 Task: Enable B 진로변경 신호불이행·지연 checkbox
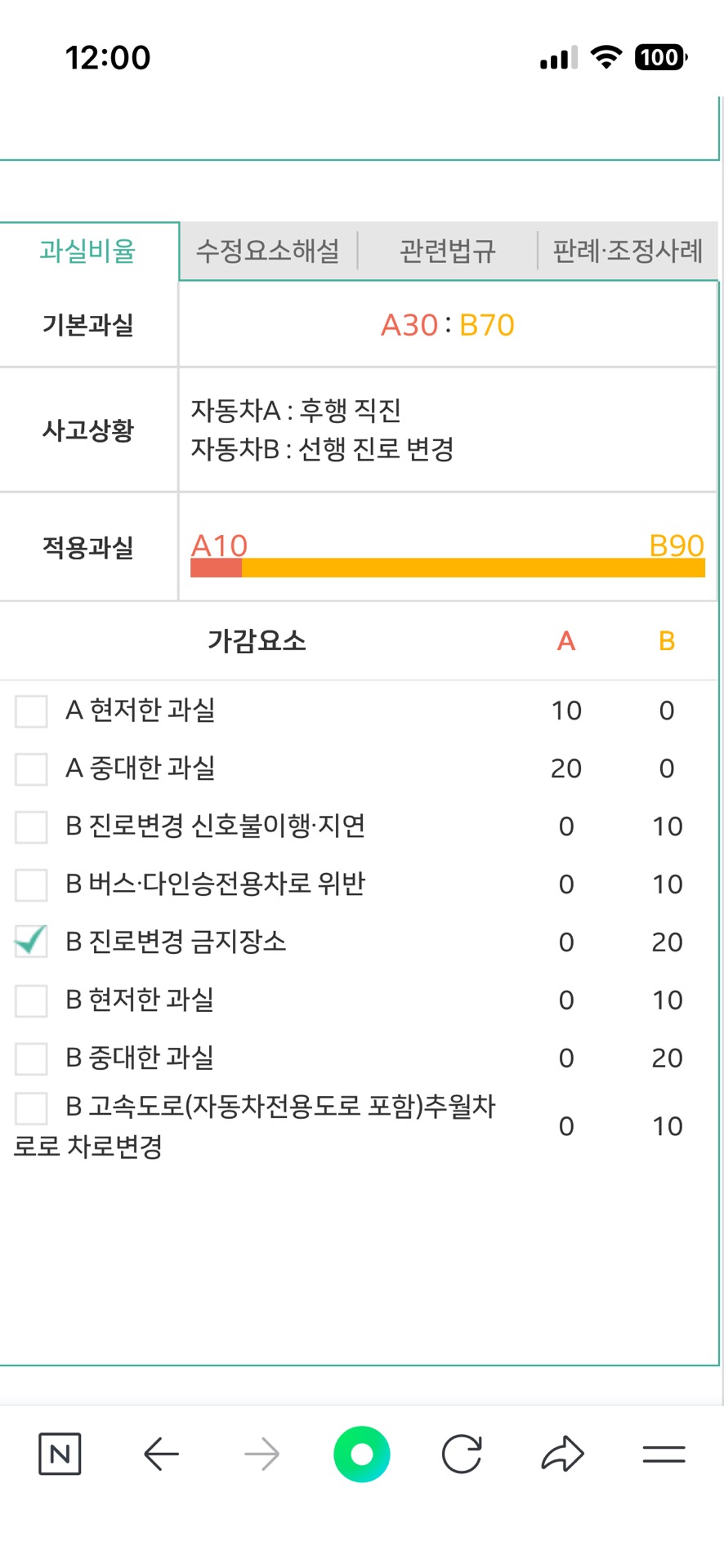pyautogui.click(x=31, y=826)
